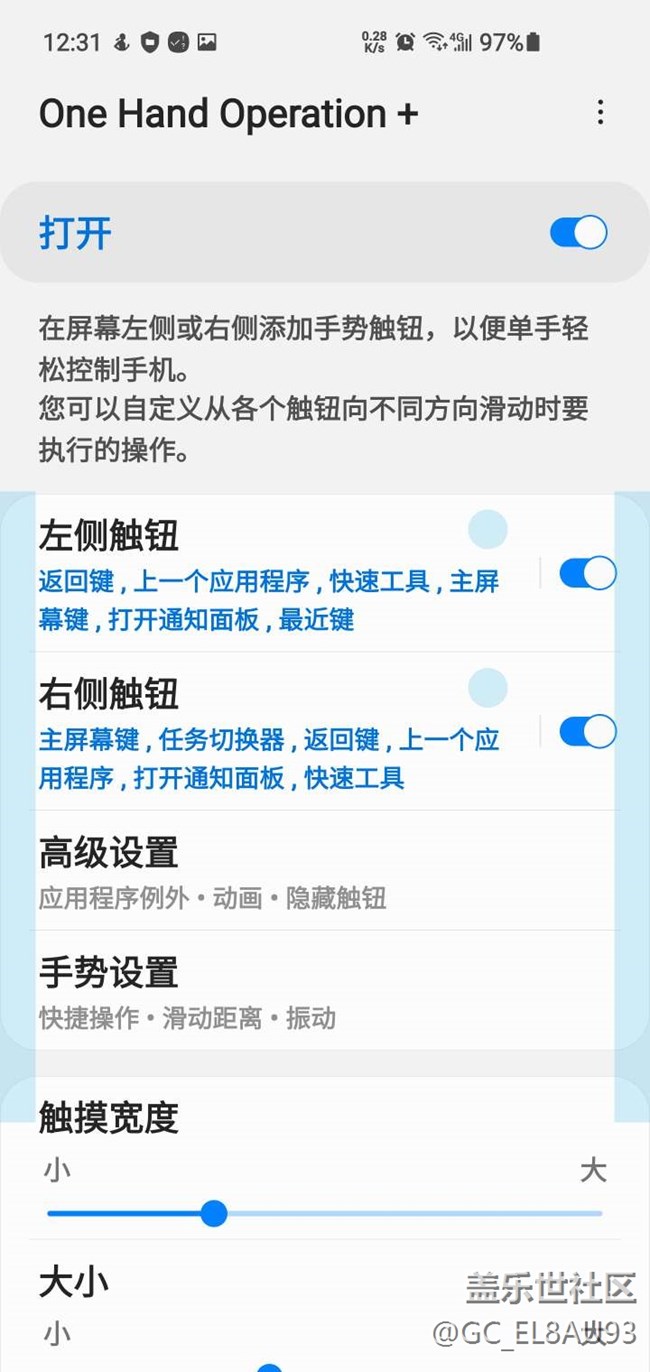Open 手势设置 gesture settings
650x1372 pixels.
325,990
